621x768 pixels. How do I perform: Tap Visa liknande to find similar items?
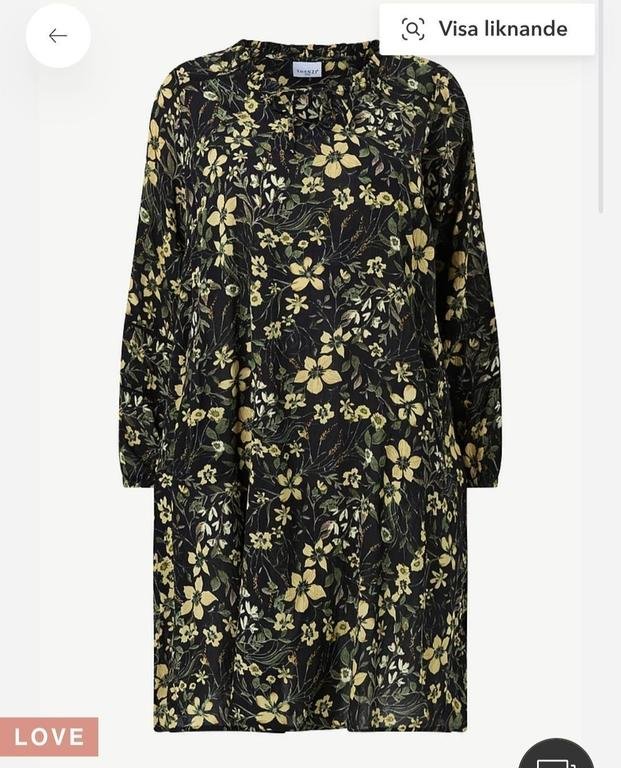click(486, 29)
